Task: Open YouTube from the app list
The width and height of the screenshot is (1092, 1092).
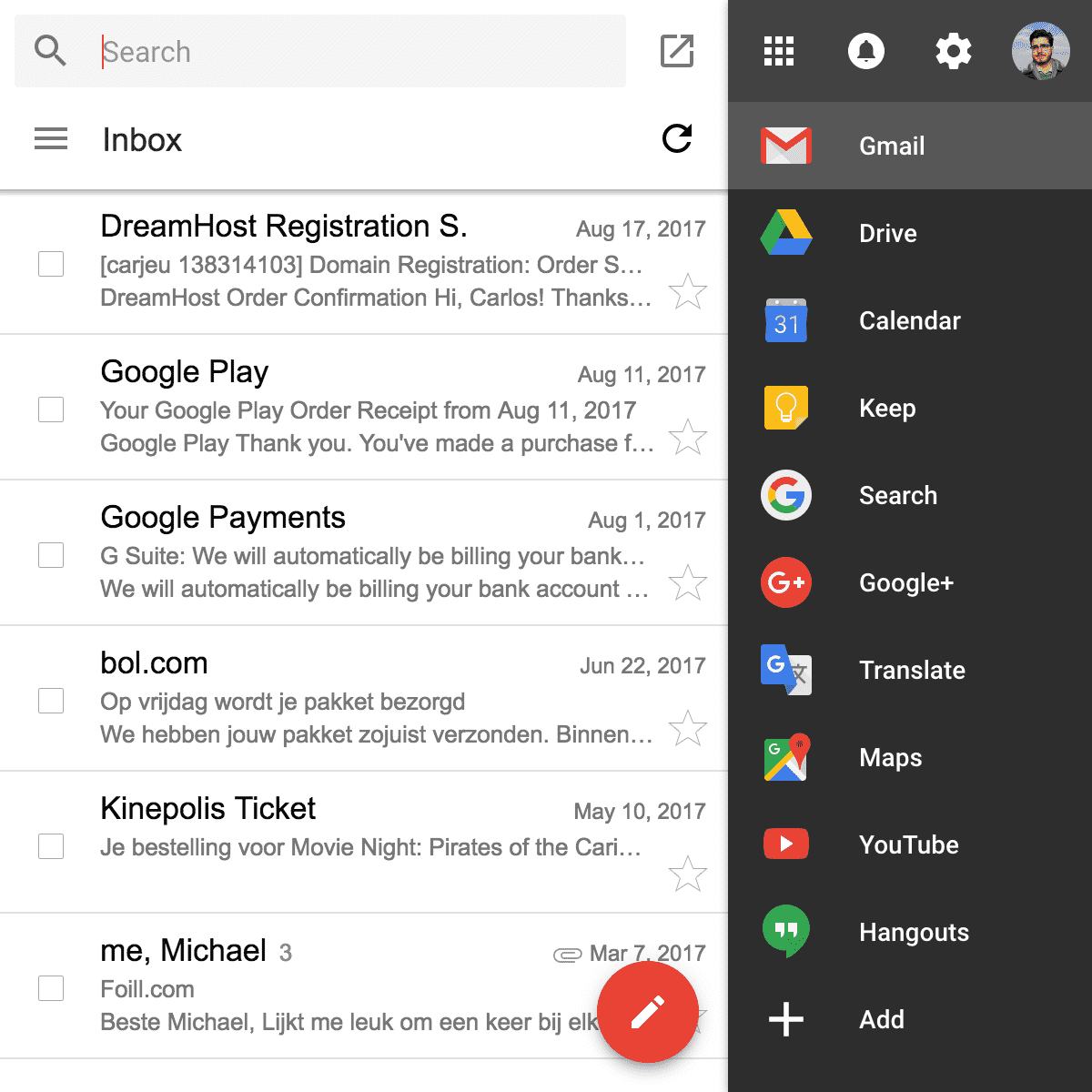Action: click(910, 844)
